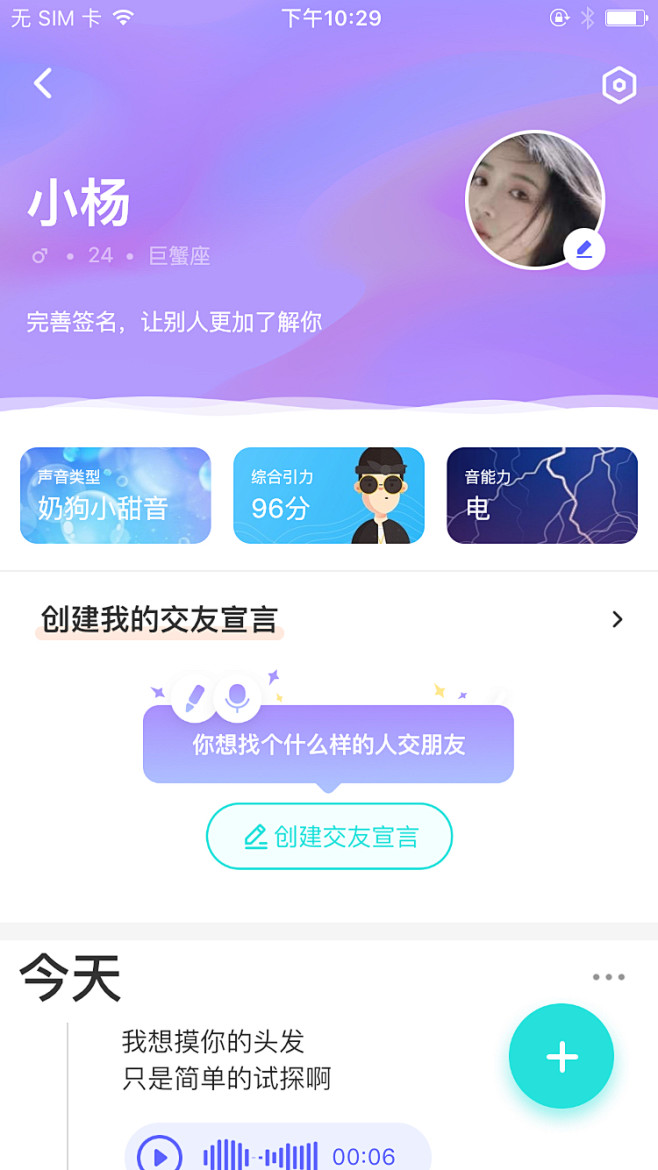Image resolution: width=658 pixels, height=1170 pixels.
Task: Play the 00:06 voice recording
Action: pyautogui.click(x=160, y=1155)
